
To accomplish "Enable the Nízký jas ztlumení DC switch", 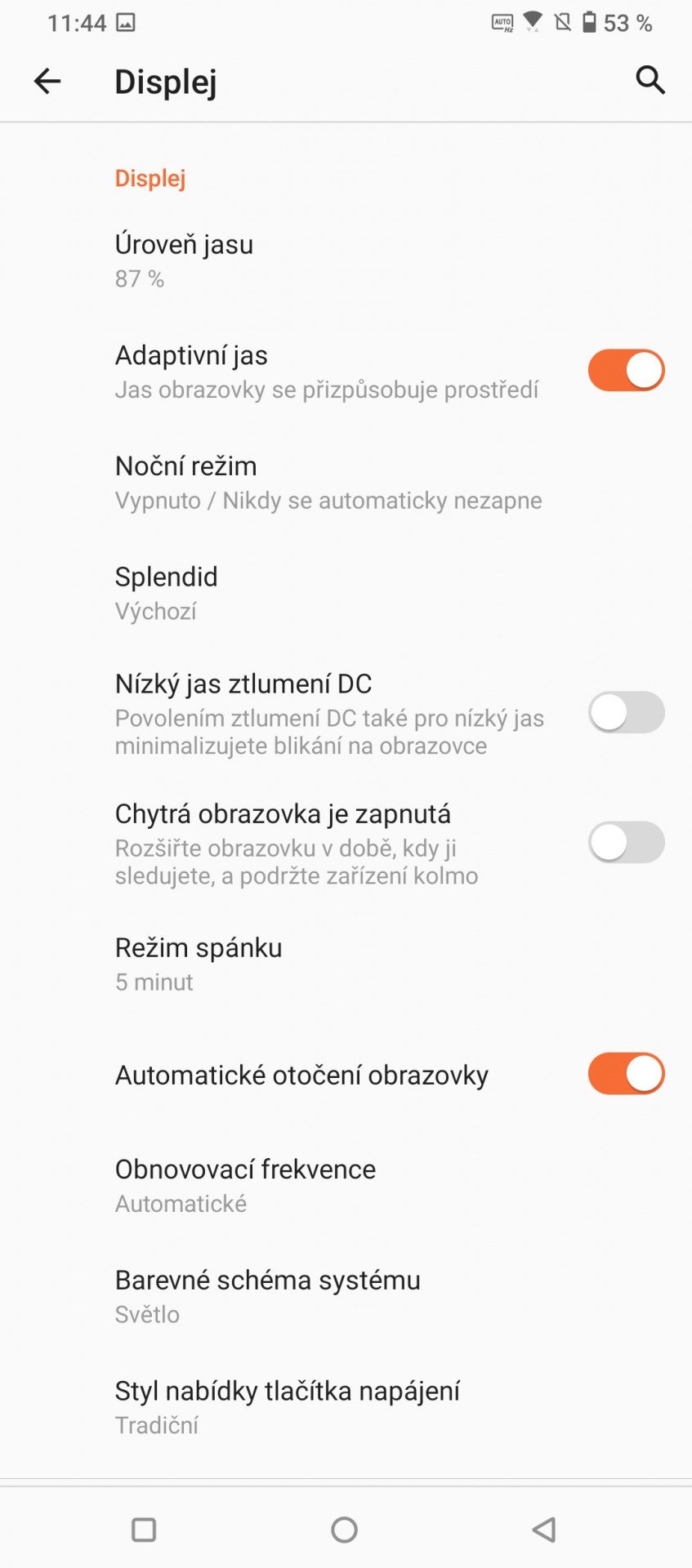I will [626, 712].
